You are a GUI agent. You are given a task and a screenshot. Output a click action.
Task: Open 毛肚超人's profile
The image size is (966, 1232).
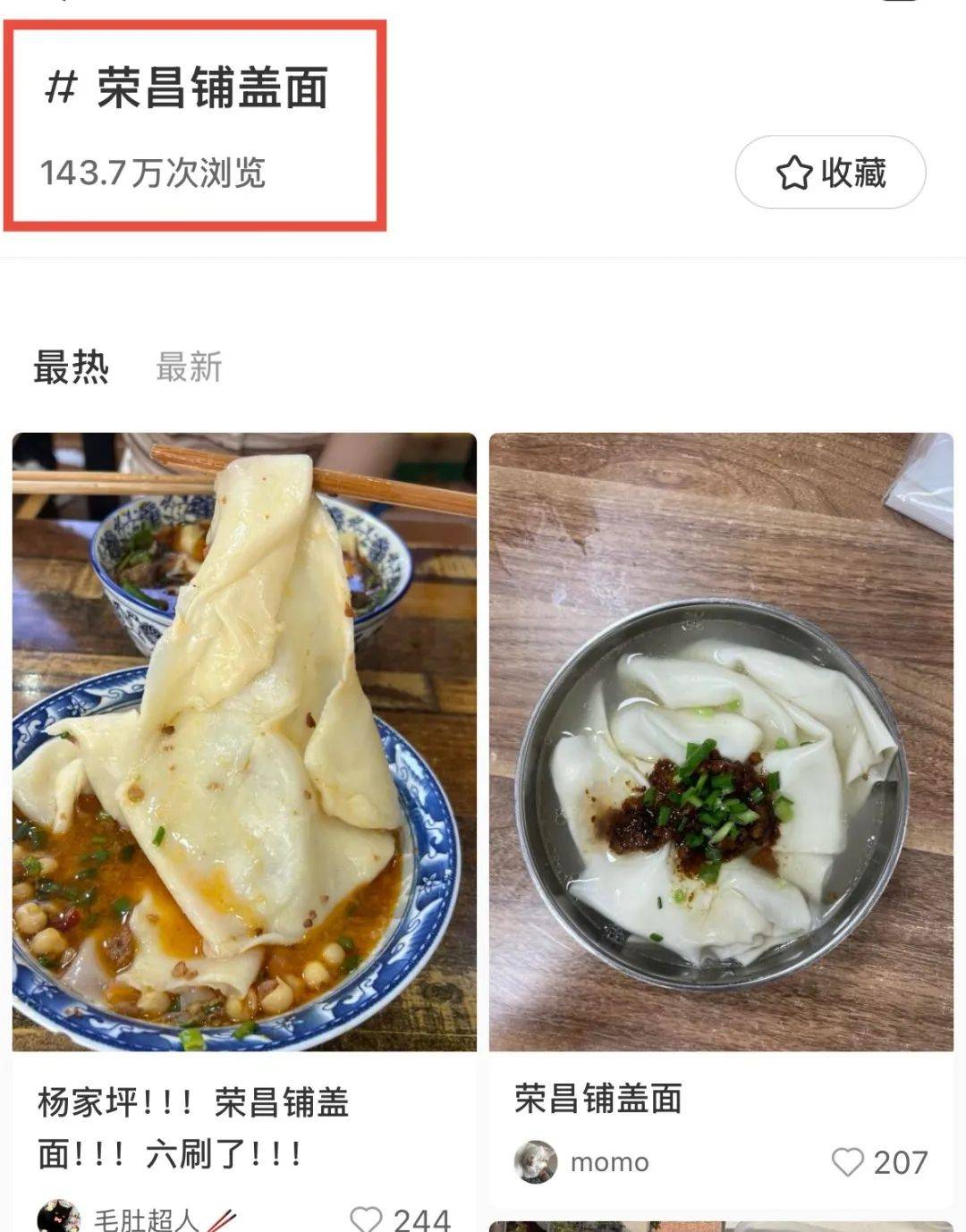point(143,1219)
